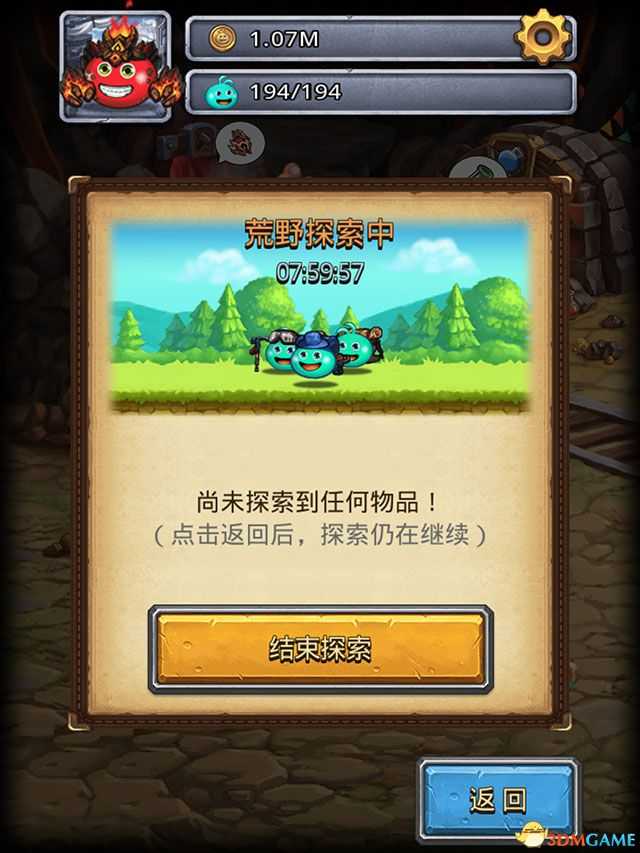Image resolution: width=640 pixels, height=853 pixels.
Task: End exploration with 结束探索 button
Action: pyautogui.click(x=320, y=649)
